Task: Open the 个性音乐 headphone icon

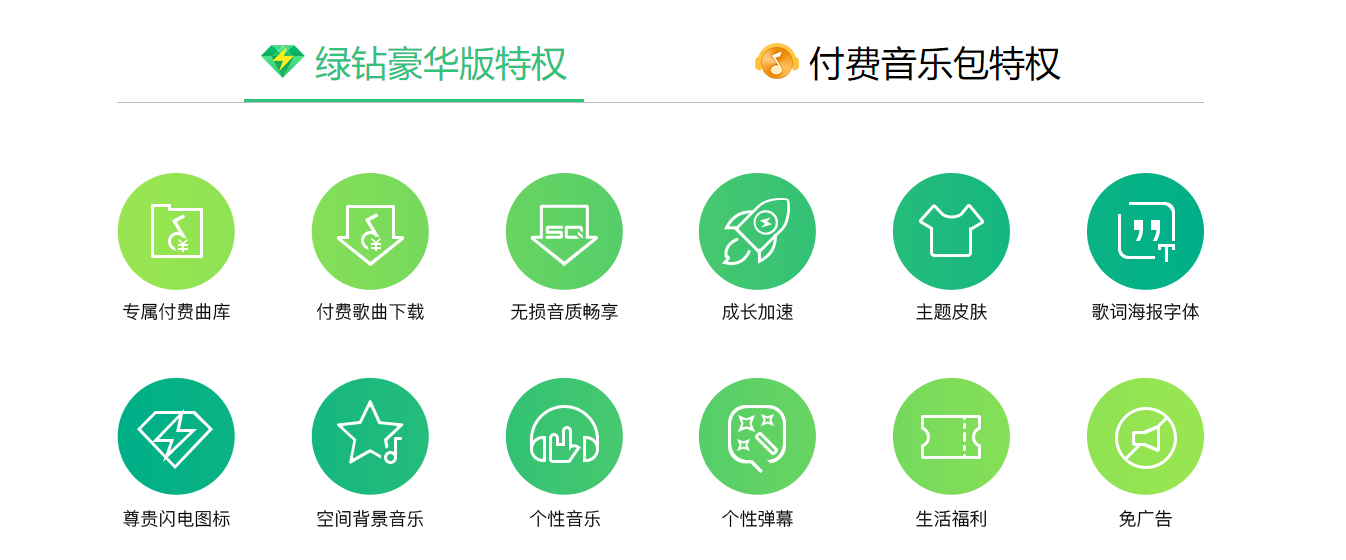Action: tap(564, 436)
